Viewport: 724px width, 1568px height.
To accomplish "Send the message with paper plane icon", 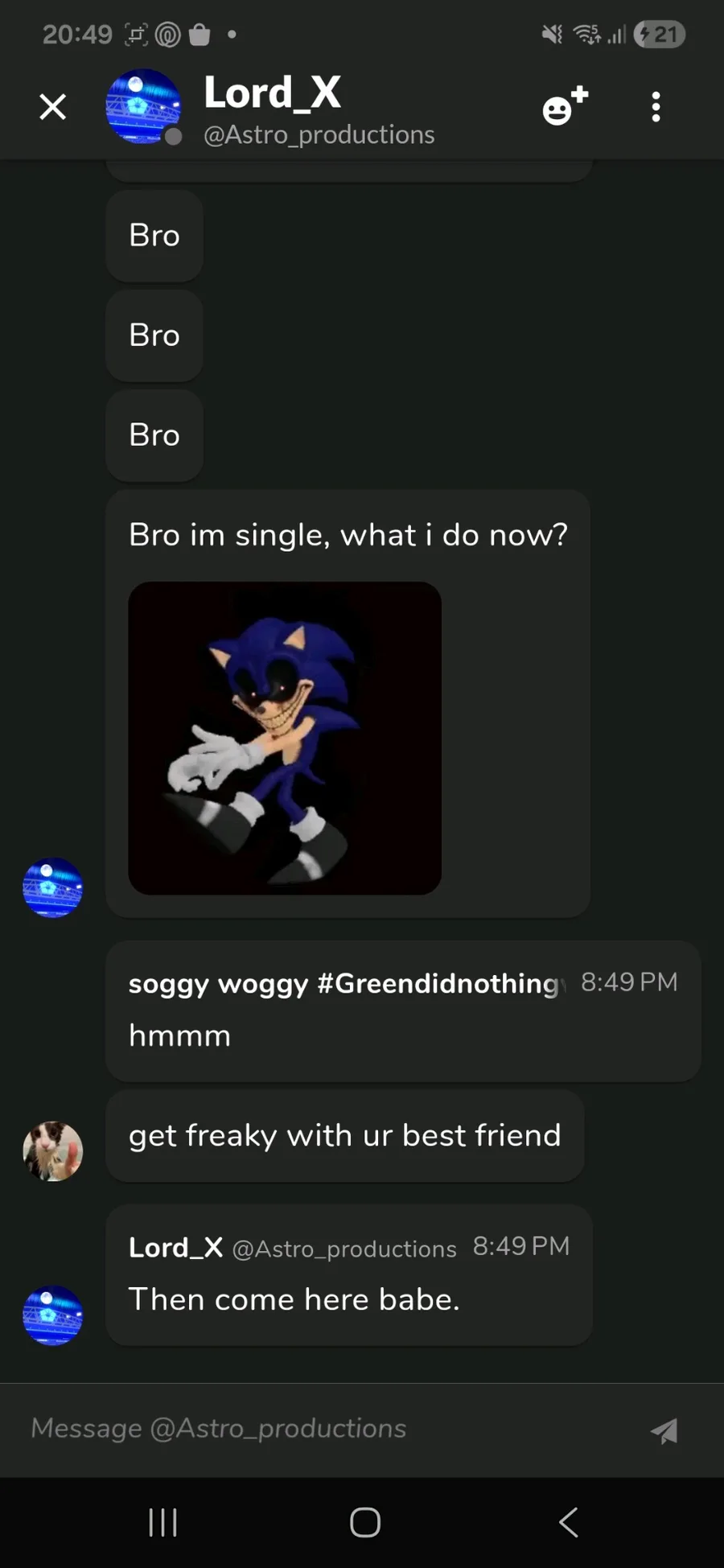I will (664, 1430).
